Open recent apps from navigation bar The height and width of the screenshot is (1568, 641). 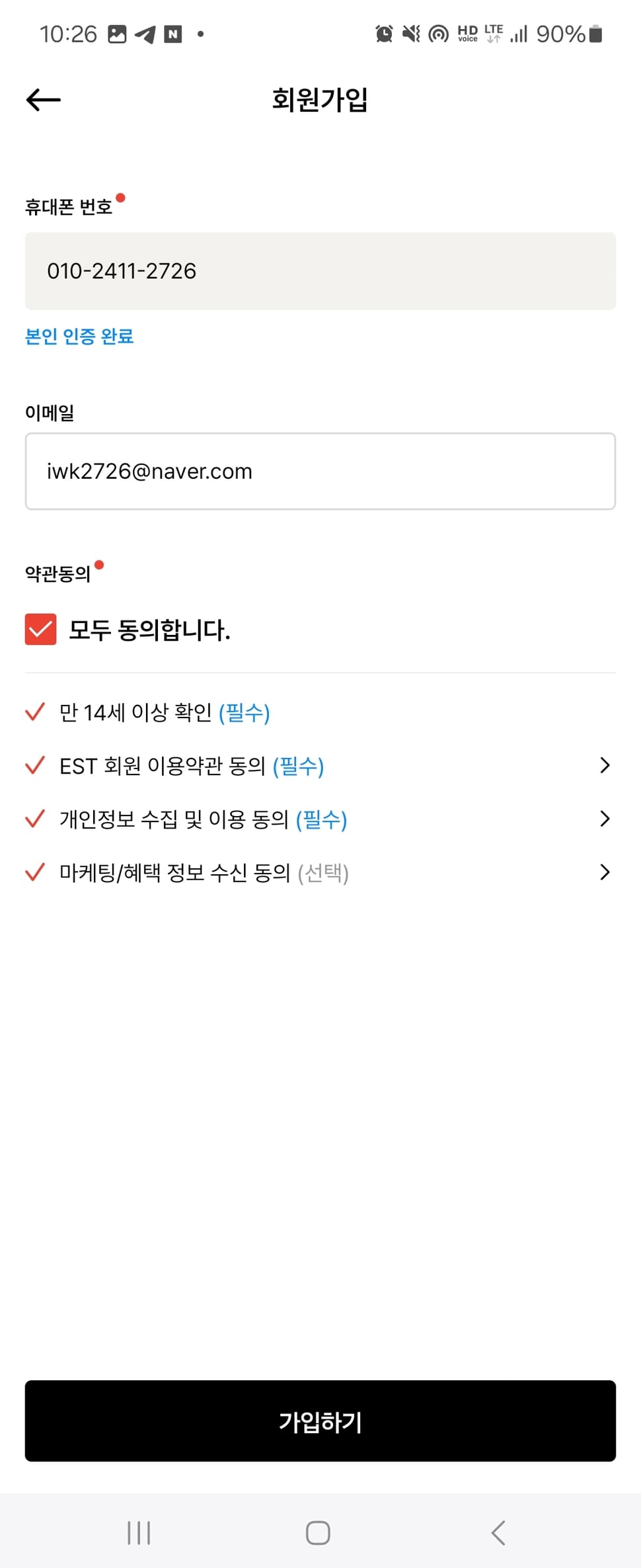139,1532
